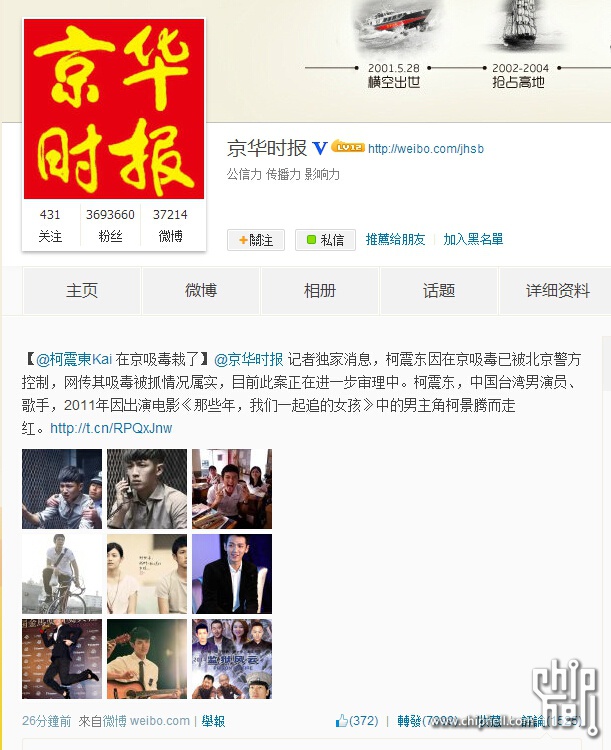The width and height of the screenshot is (611, 750).
Task: Send a private message via 私信
Action: [325, 240]
